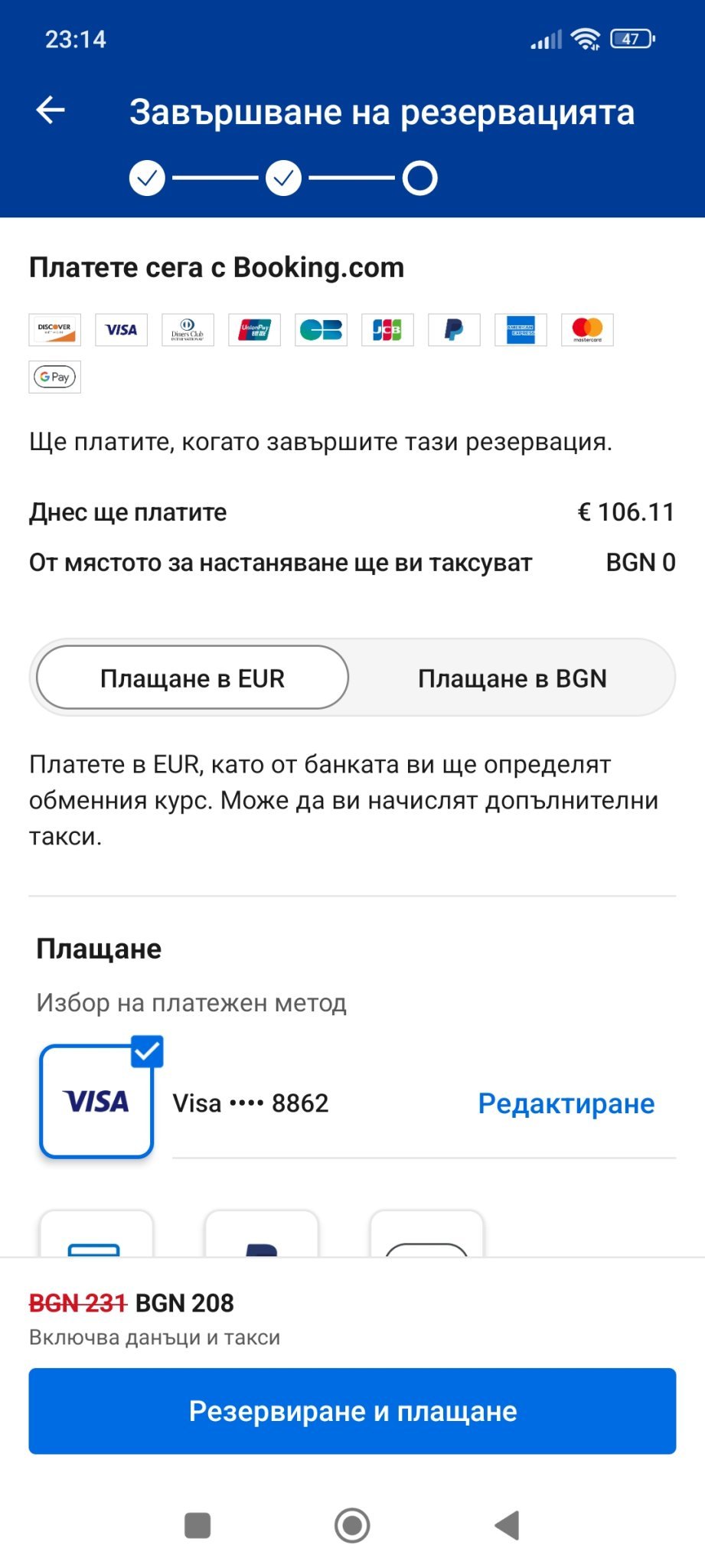The width and height of the screenshot is (705, 1568).
Task: Select the Visa card ending 8862
Action: pos(96,1101)
